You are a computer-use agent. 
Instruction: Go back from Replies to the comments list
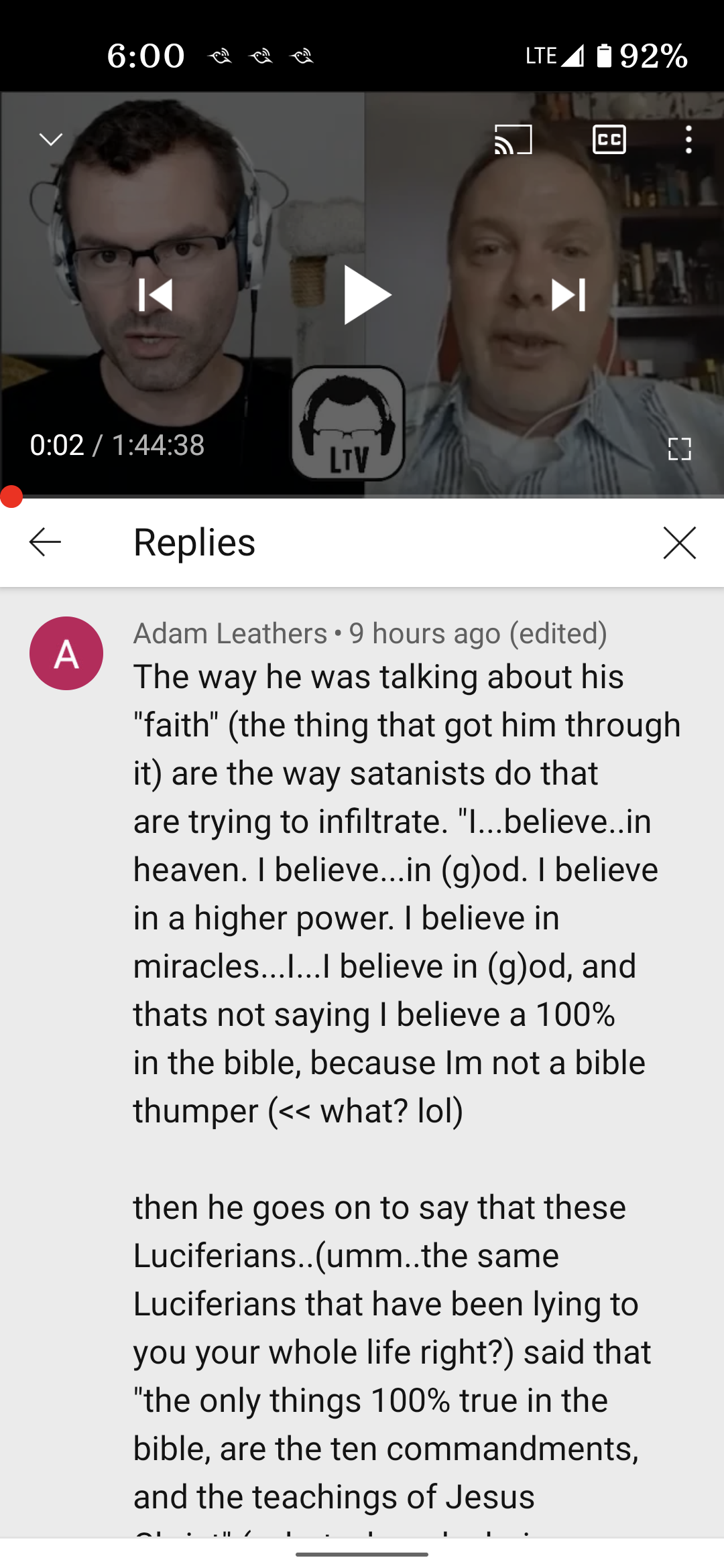(46, 542)
